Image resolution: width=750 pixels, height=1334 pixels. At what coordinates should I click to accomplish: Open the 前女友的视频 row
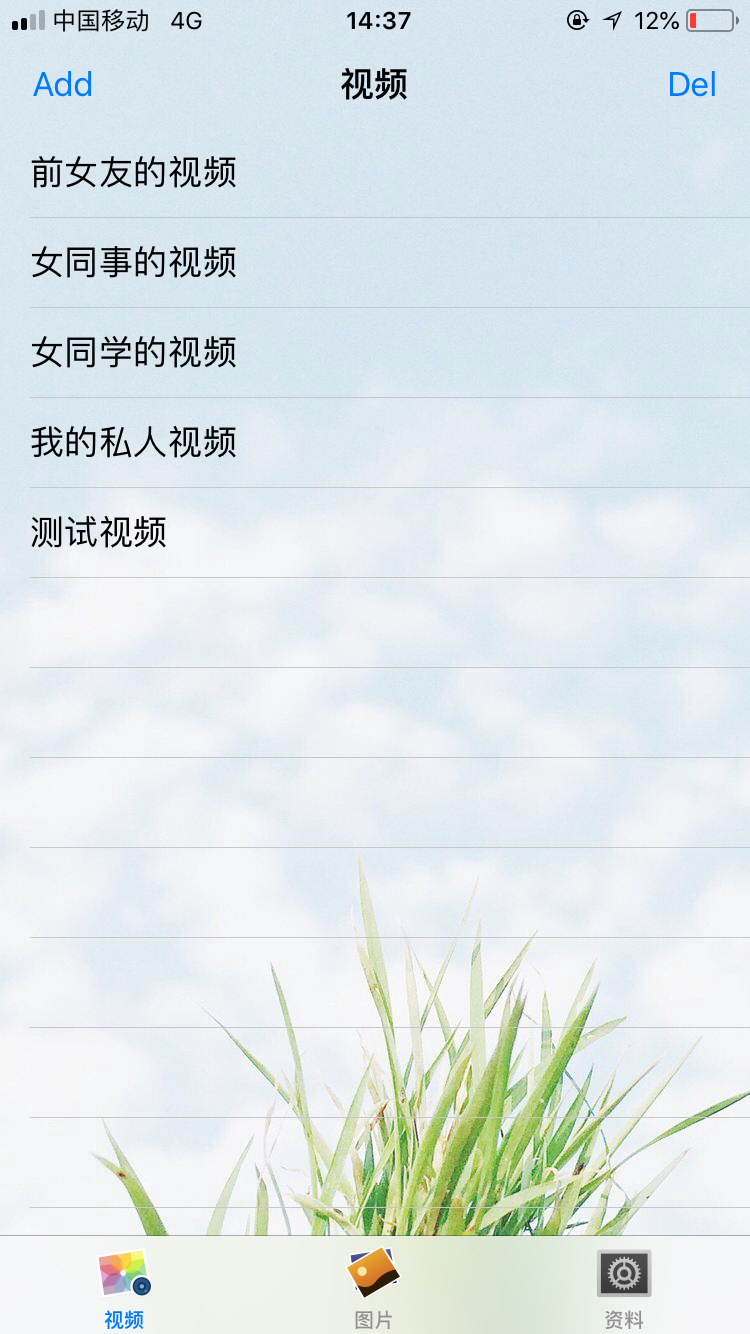pyautogui.click(x=375, y=173)
